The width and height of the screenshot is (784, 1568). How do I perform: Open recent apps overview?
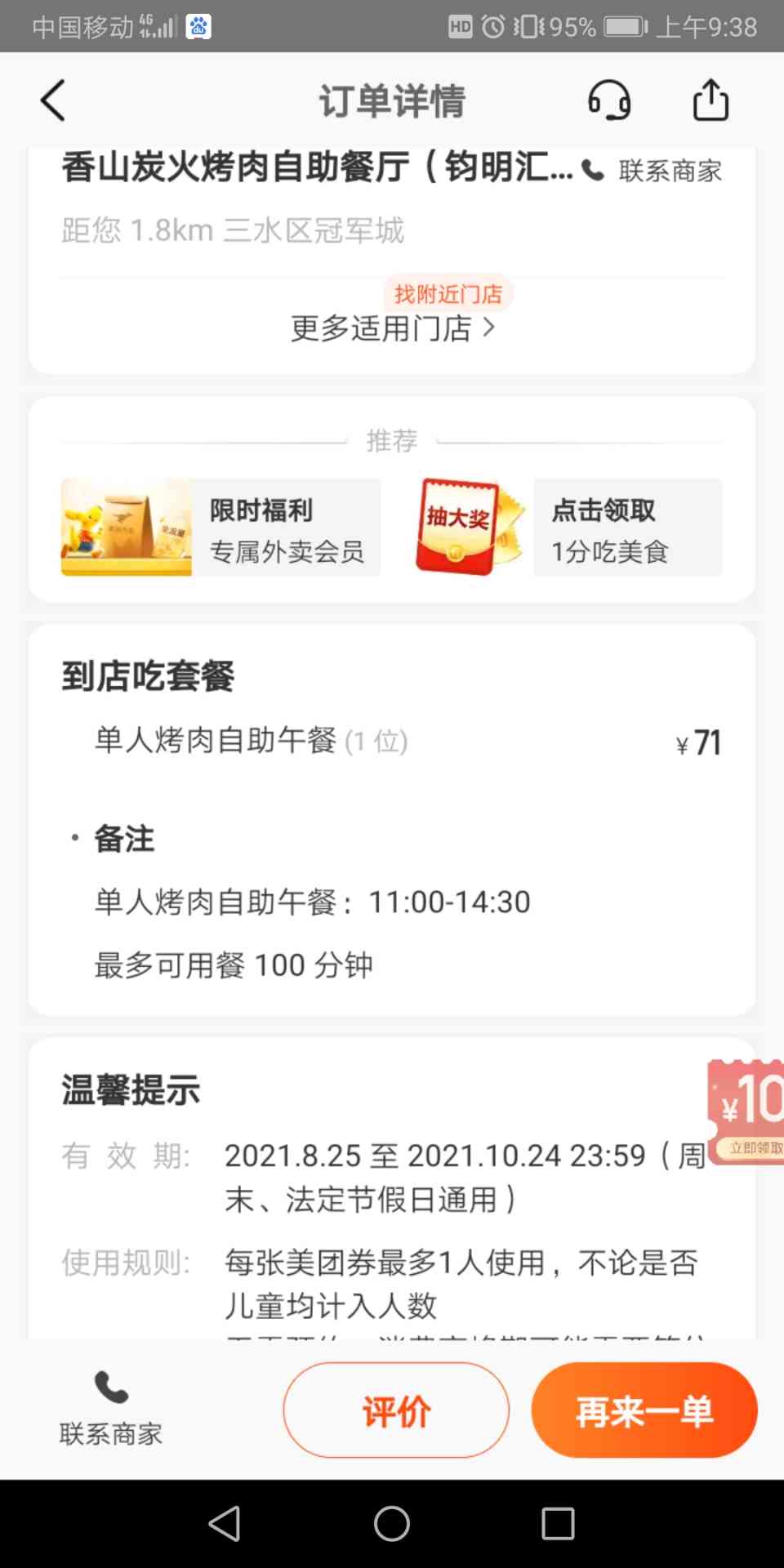tap(558, 1524)
